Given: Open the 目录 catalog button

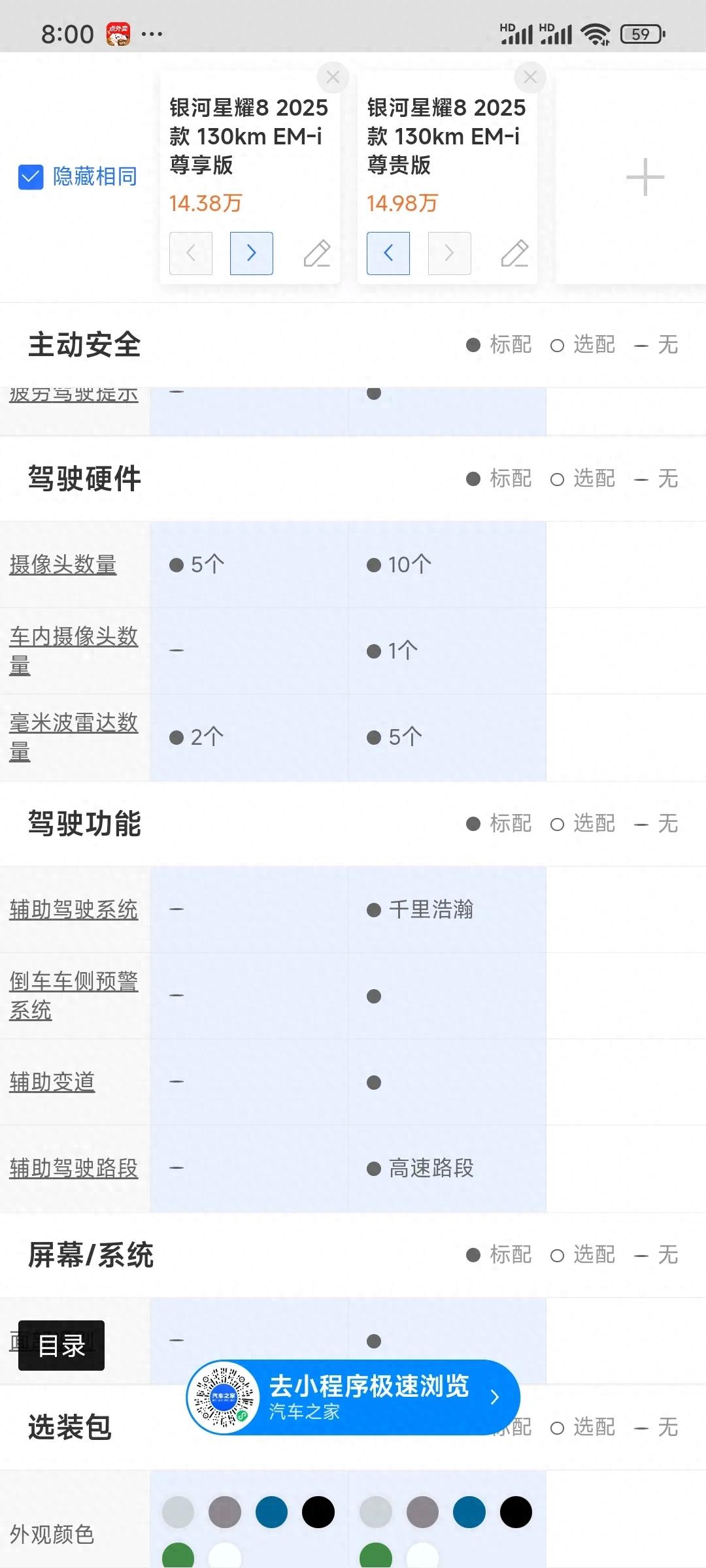Looking at the screenshot, I should tap(61, 1345).
